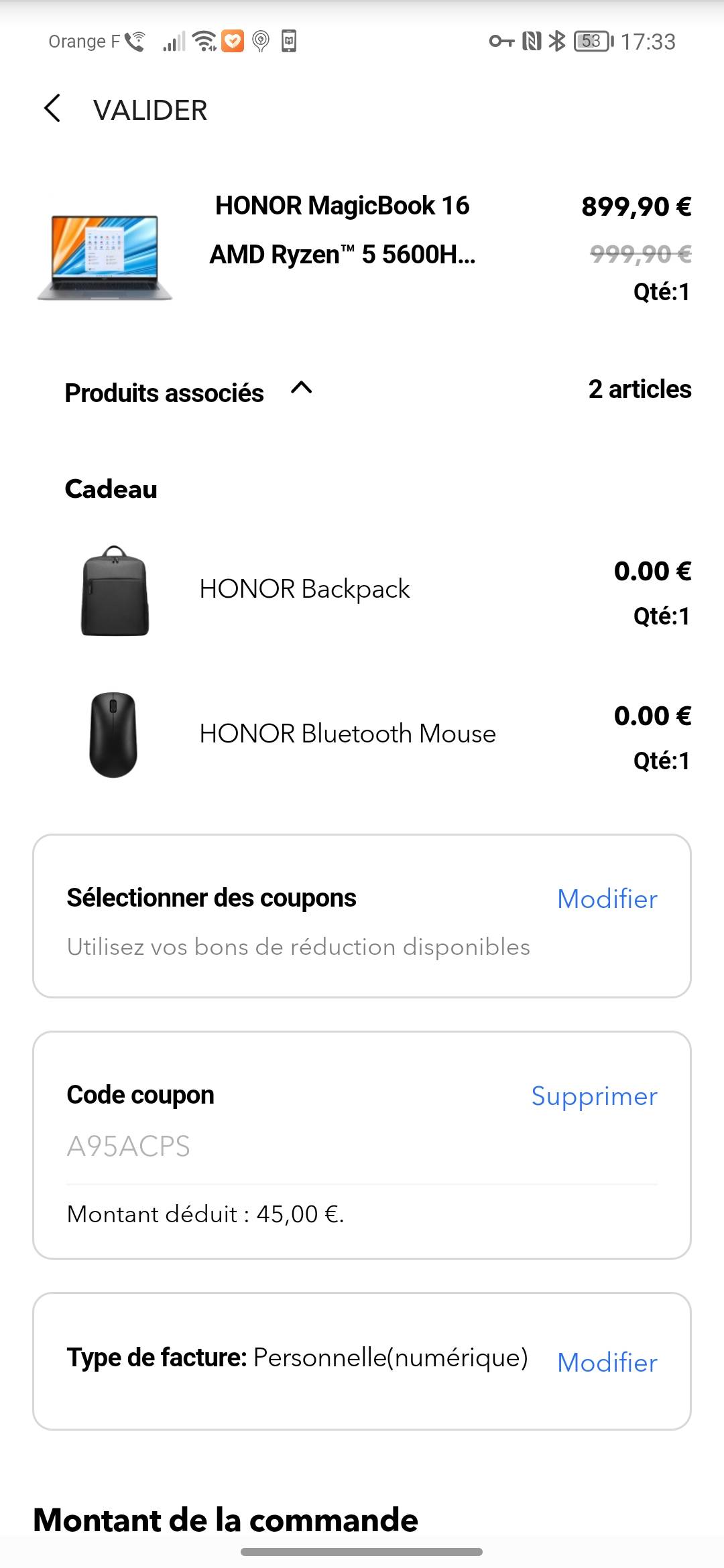The image size is (724, 1568).
Task: Open the HONOR MagicBook 16 product
Action: pos(342,229)
